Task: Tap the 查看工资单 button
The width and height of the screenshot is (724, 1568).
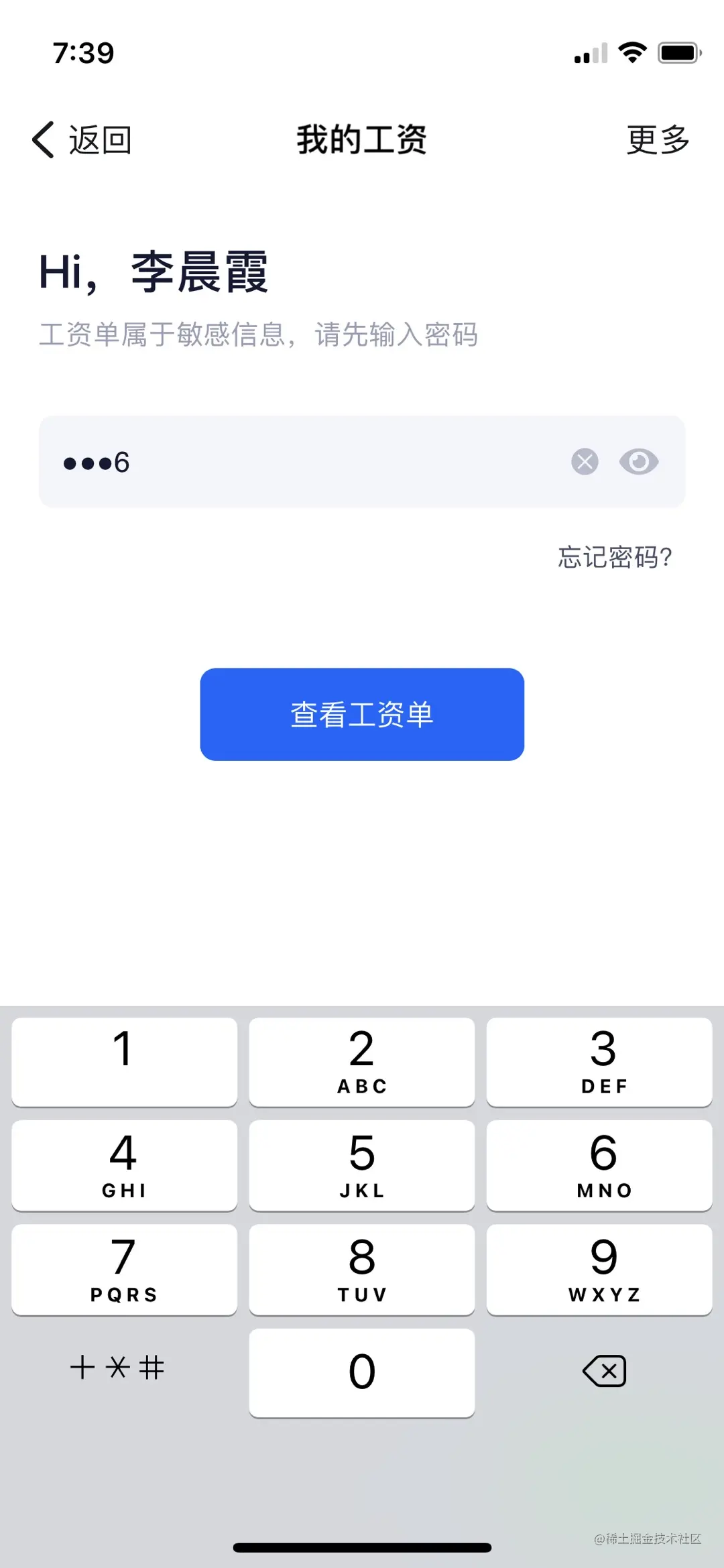Action: 362,715
